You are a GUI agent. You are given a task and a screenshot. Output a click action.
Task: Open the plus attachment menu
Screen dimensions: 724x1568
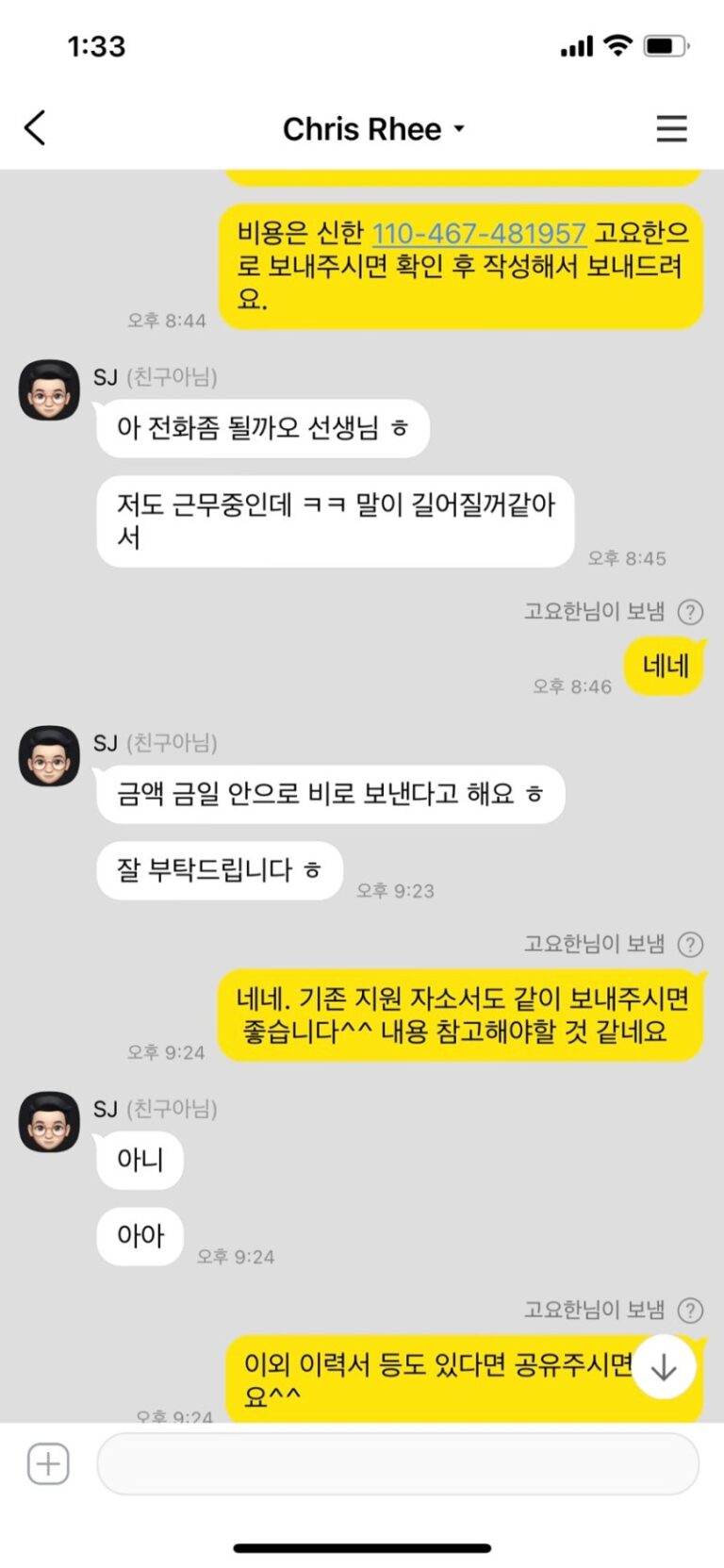[48, 1464]
